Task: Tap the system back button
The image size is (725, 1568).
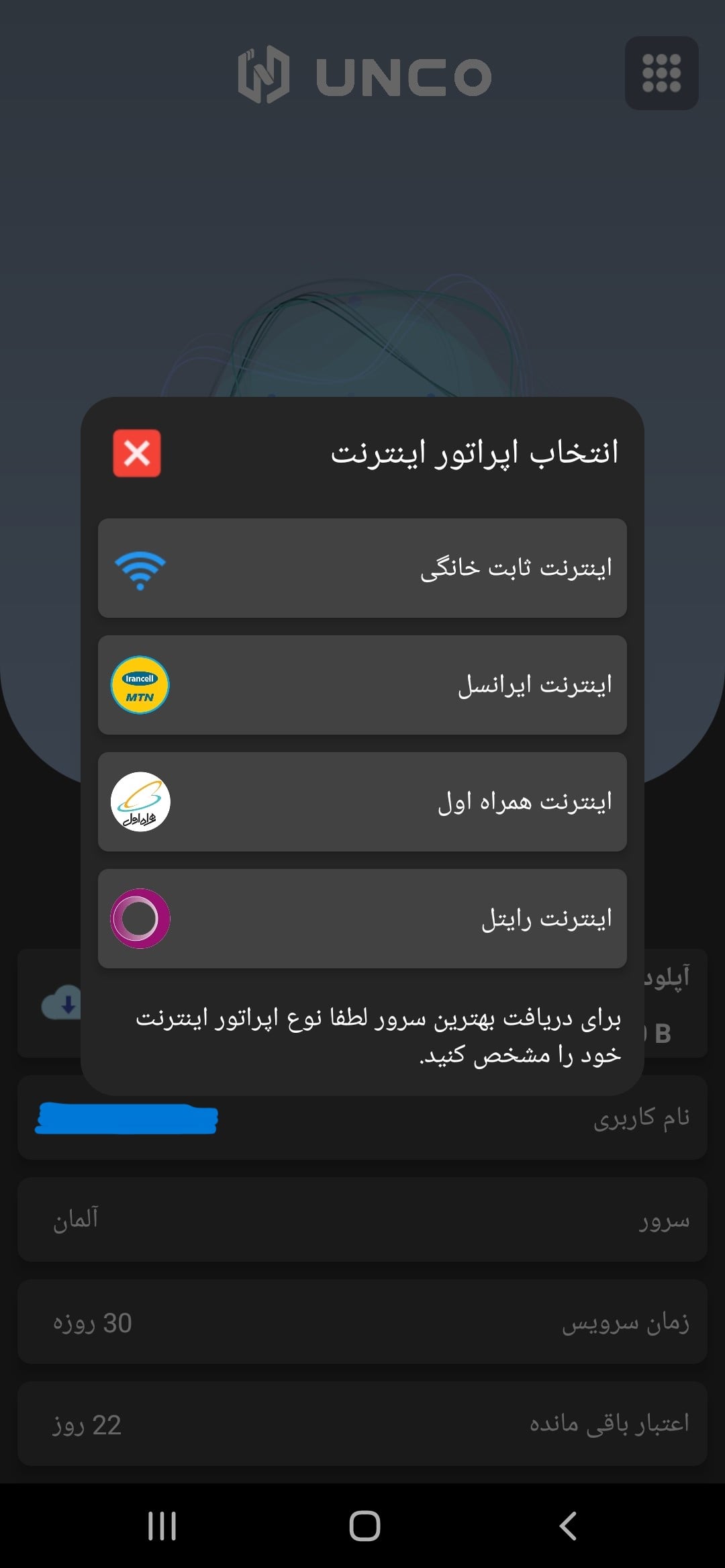Action: tap(568, 1526)
